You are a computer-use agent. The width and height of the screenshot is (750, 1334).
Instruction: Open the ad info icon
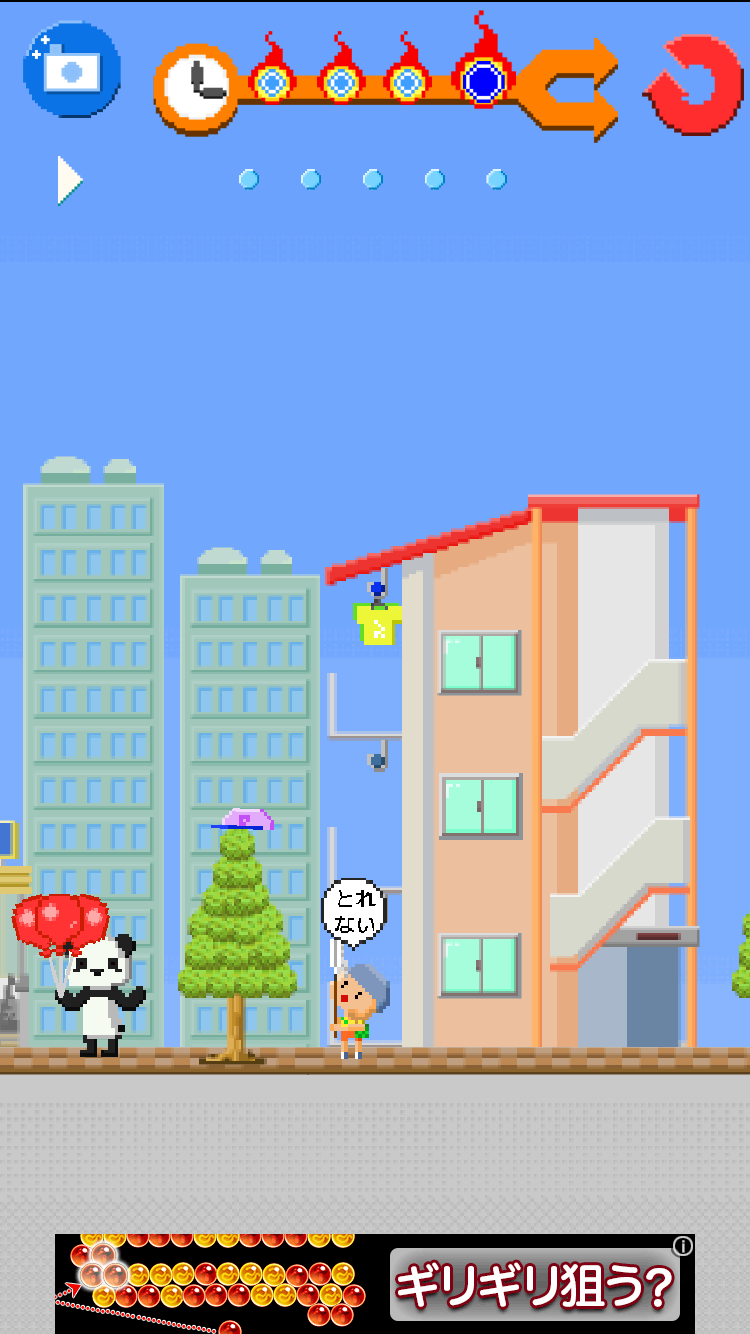(683, 1246)
